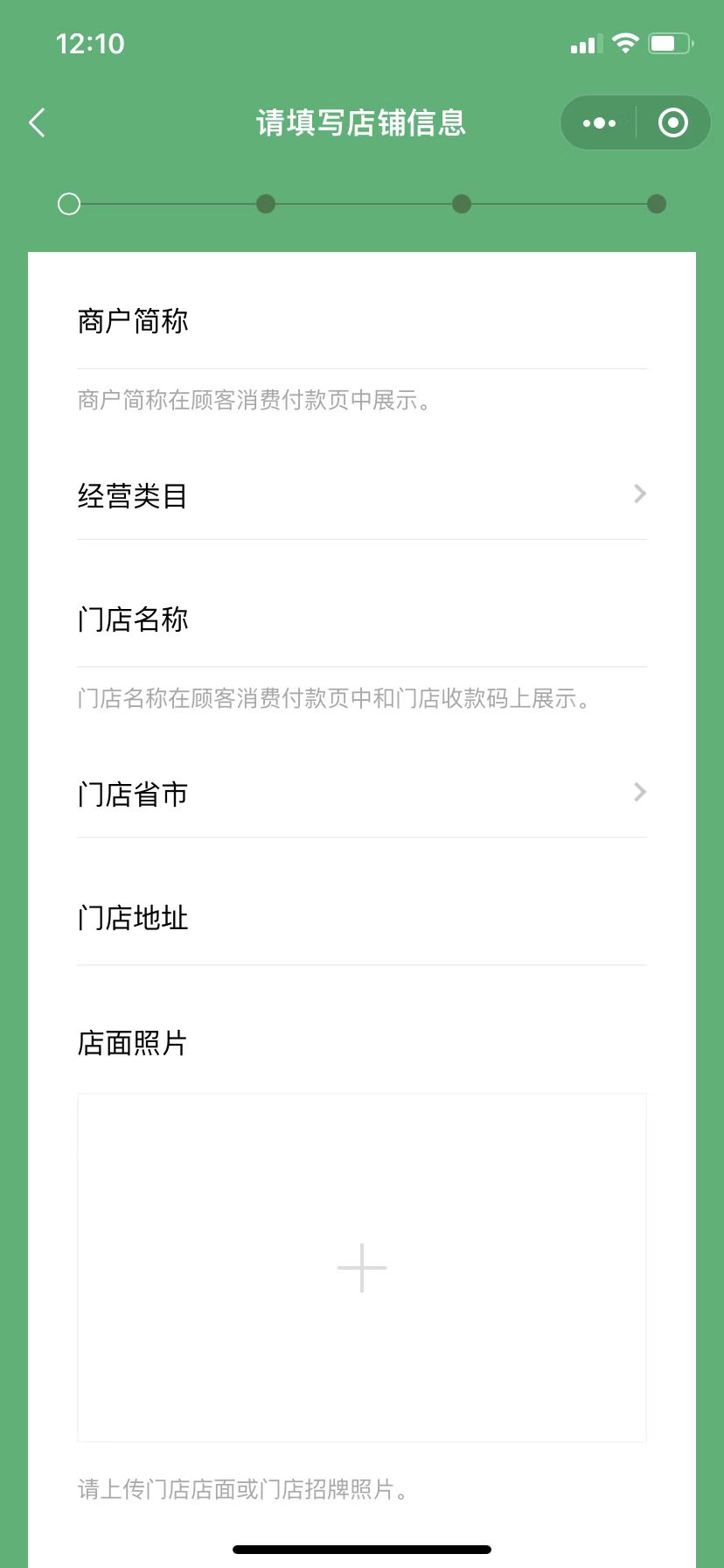Go back using the top-left arrow
The height and width of the screenshot is (1568, 724).
(x=37, y=123)
